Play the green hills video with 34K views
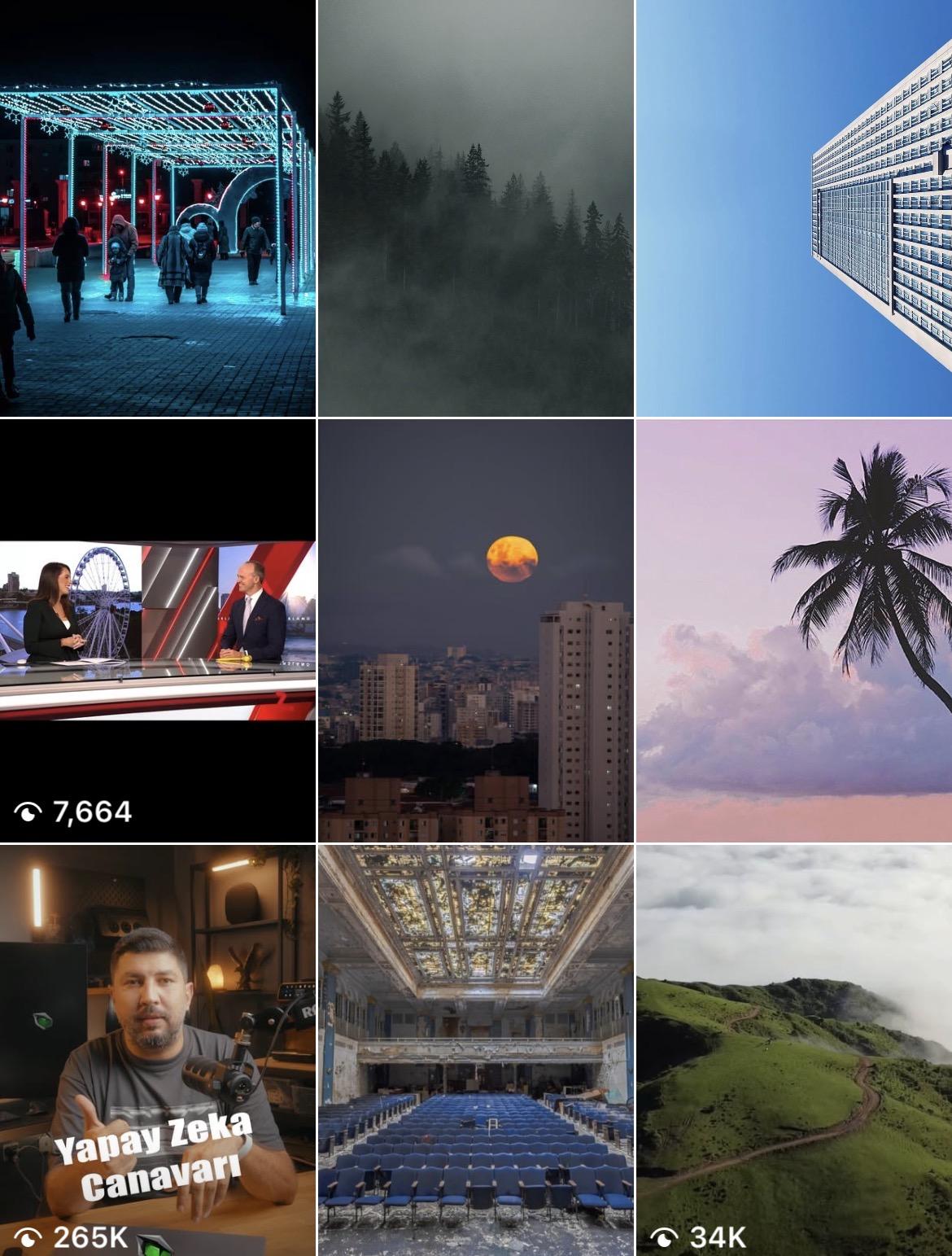The image size is (952, 1256). coord(794,1050)
